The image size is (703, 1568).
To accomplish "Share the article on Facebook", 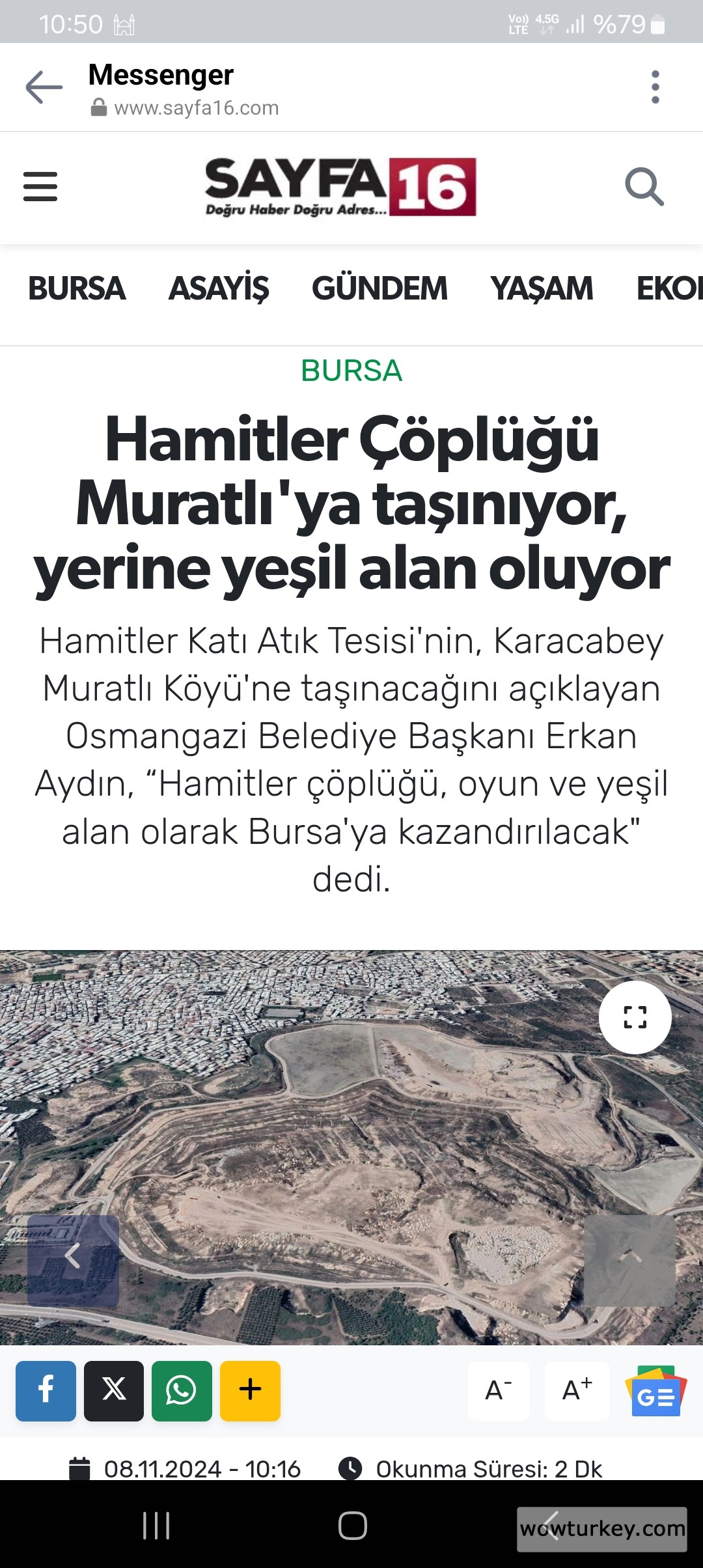I will pyautogui.click(x=46, y=1391).
